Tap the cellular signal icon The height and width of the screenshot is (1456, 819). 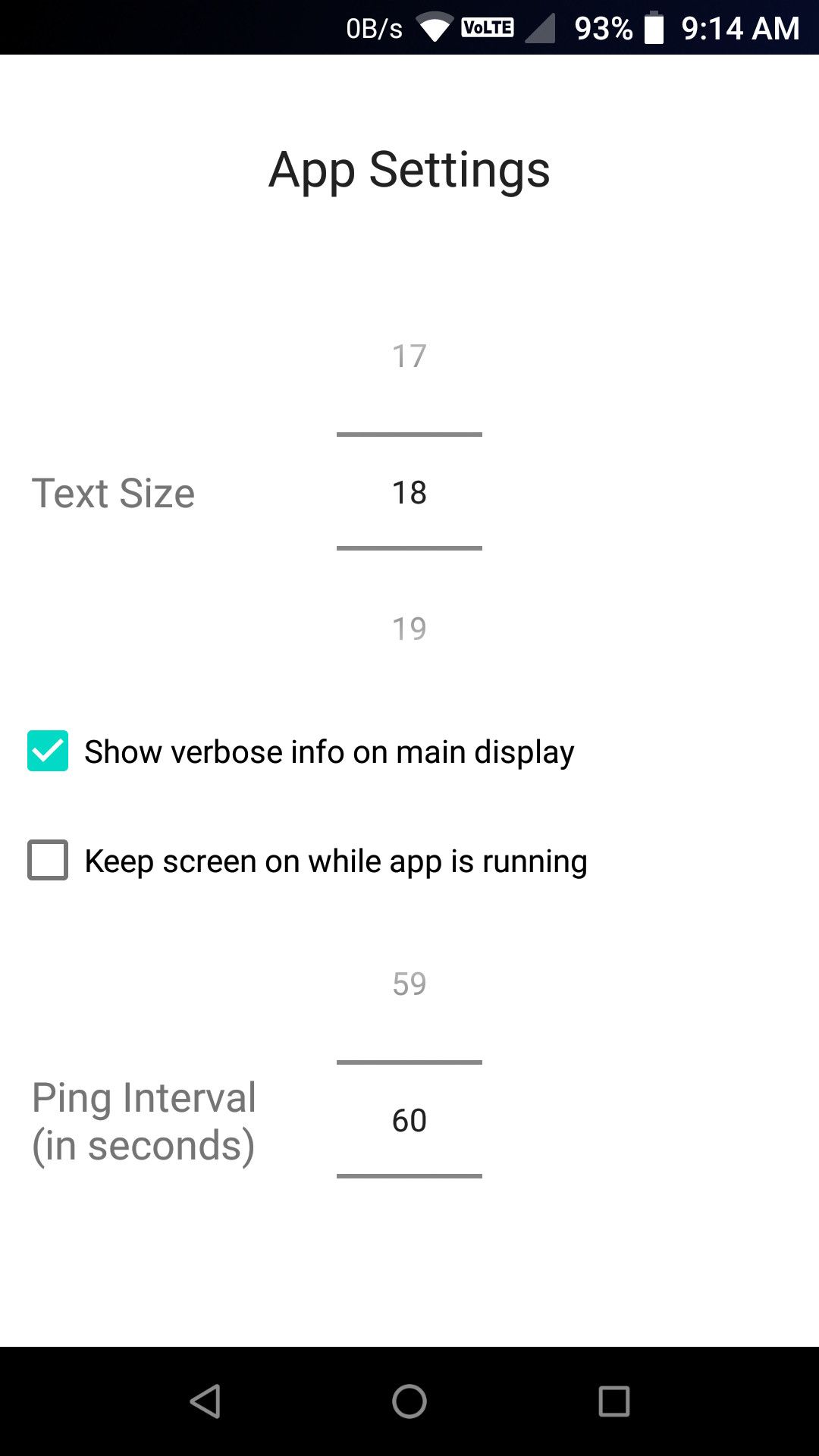pos(543,28)
